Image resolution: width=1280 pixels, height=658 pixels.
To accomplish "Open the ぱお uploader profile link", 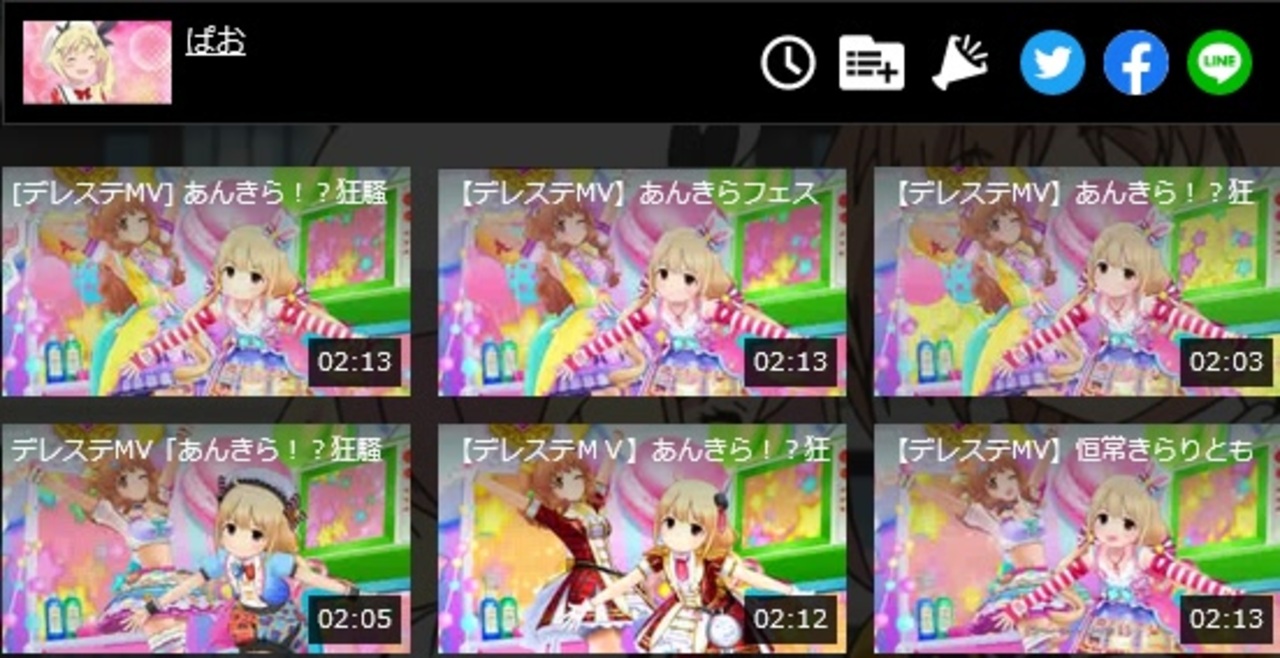I will click(x=215, y=42).
